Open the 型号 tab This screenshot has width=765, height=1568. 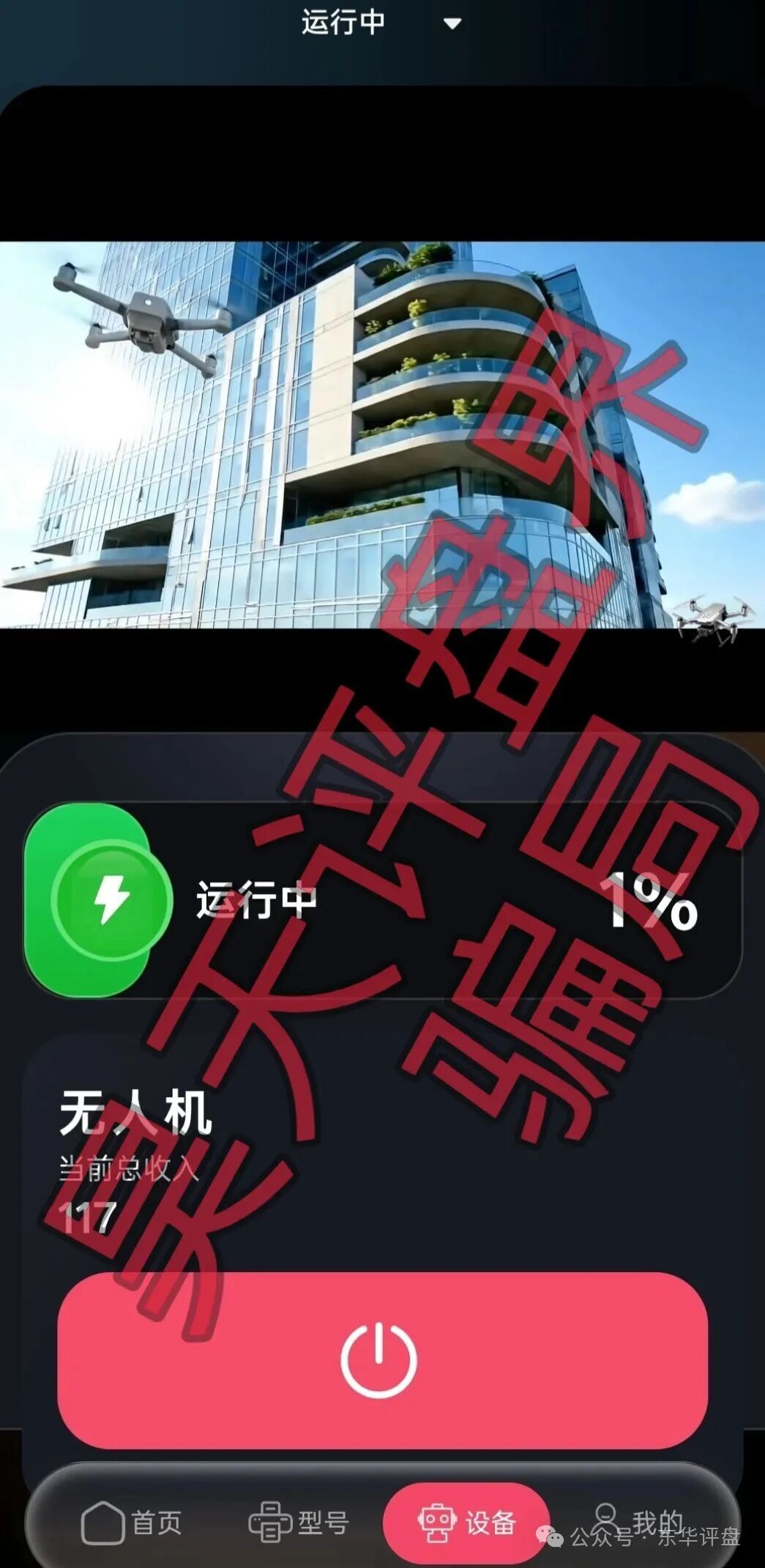click(x=299, y=1523)
